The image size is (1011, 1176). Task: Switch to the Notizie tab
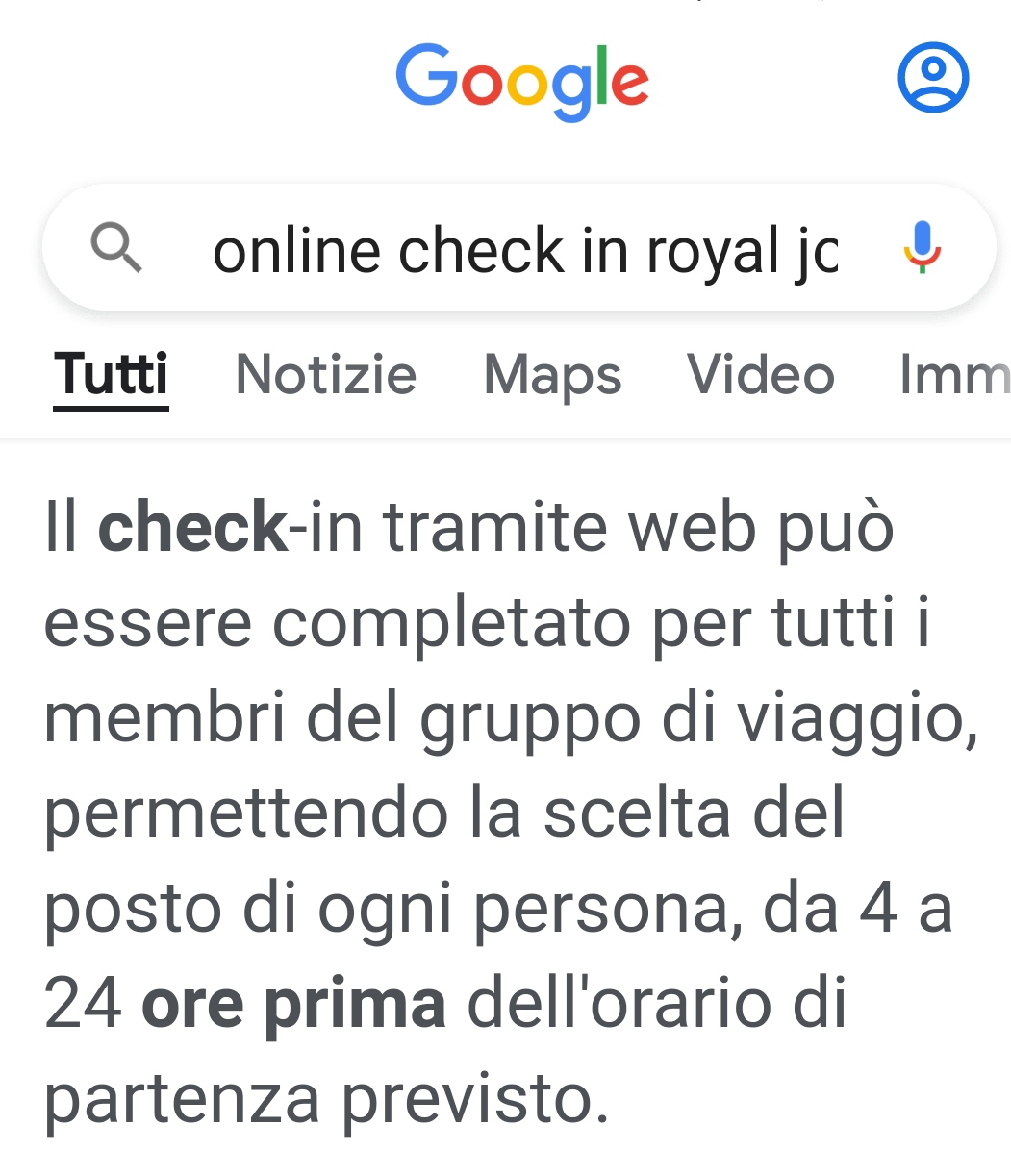(325, 374)
